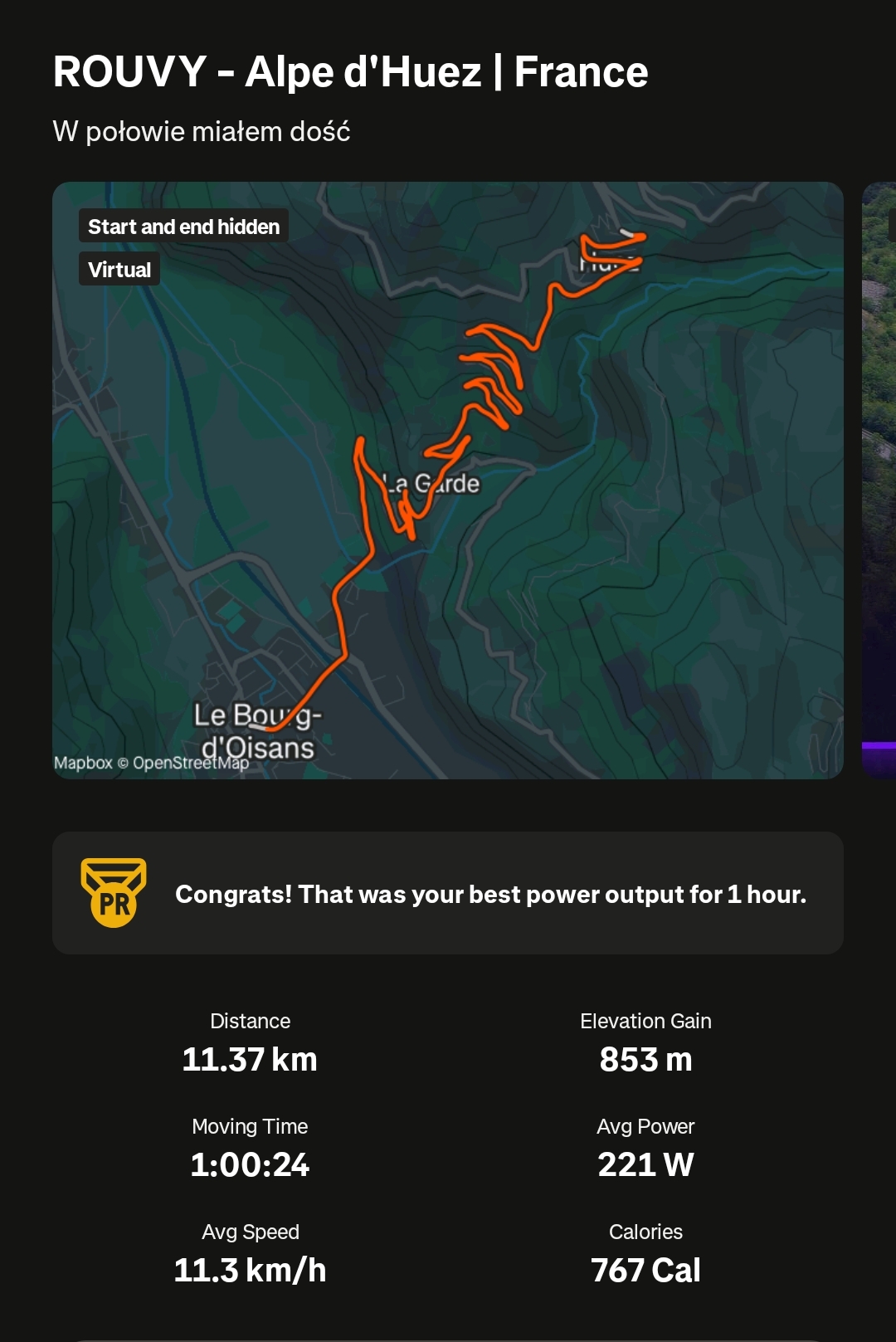896x1342 pixels.
Task: Open the activity photo beside the map
Action: pyautogui.click(x=879, y=480)
